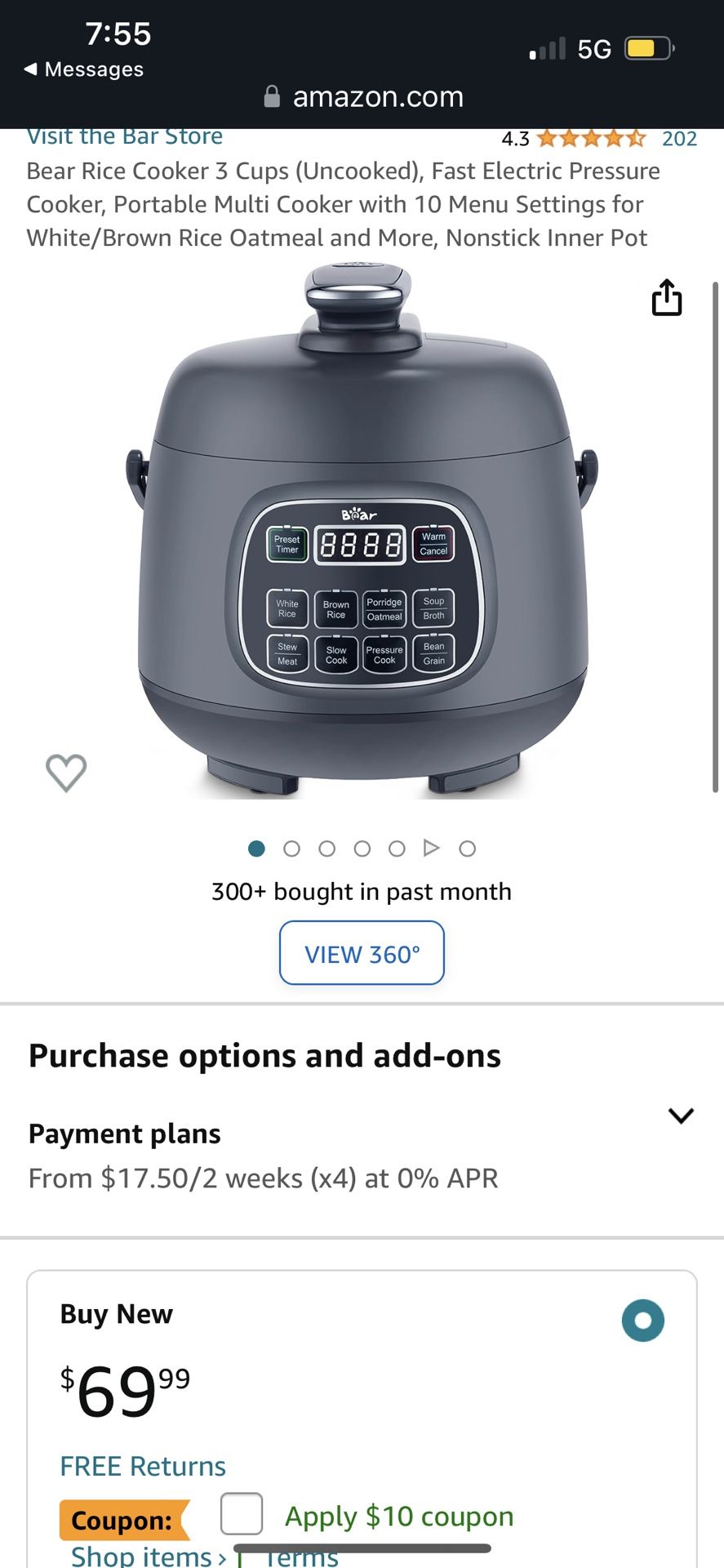Open reviews via the 202 ratings count
724x1568 pixels.
678,139
